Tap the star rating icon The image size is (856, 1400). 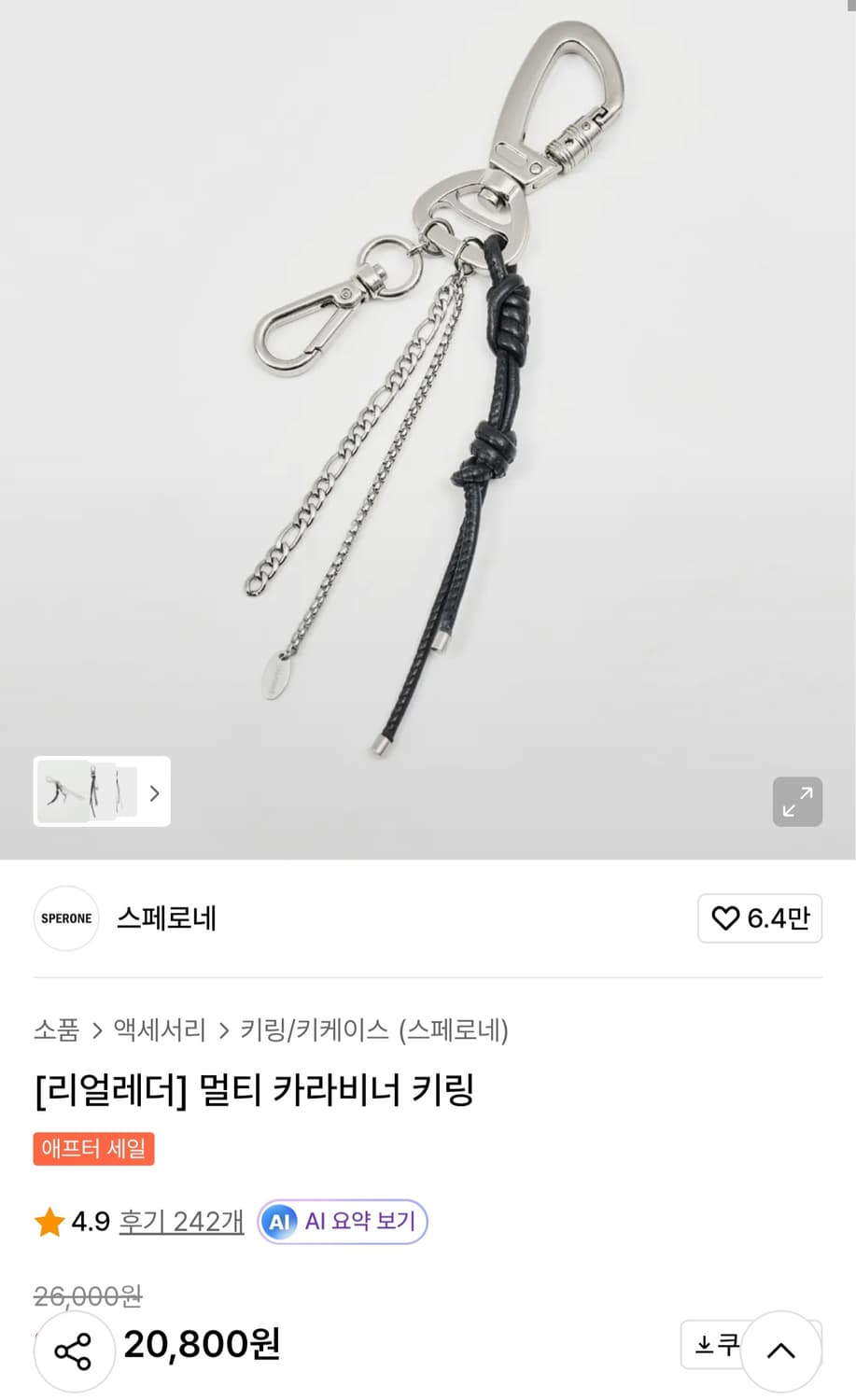[x=48, y=1220]
